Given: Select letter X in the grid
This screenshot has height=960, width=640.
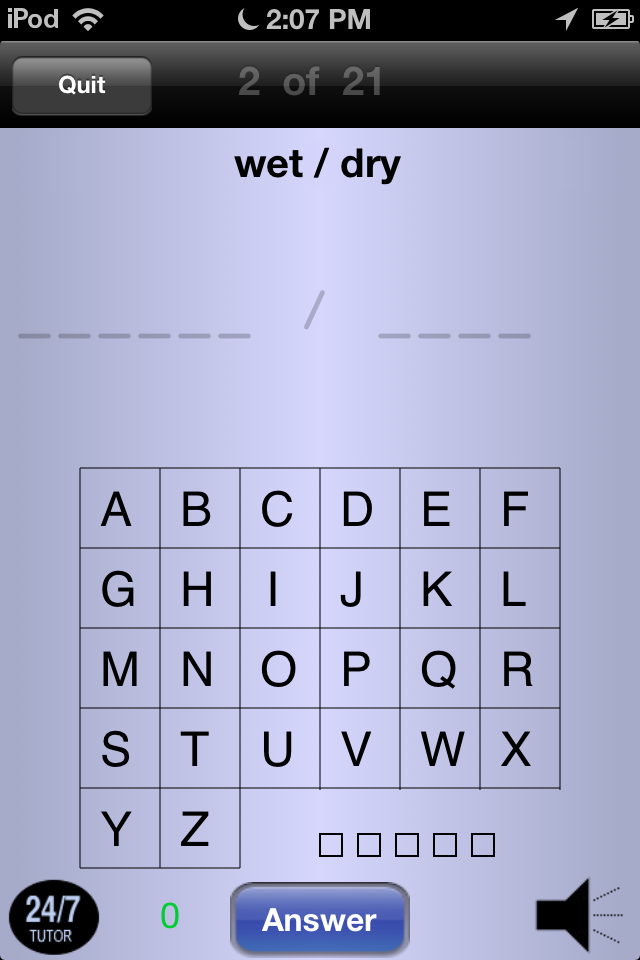Looking at the screenshot, I should 520,749.
